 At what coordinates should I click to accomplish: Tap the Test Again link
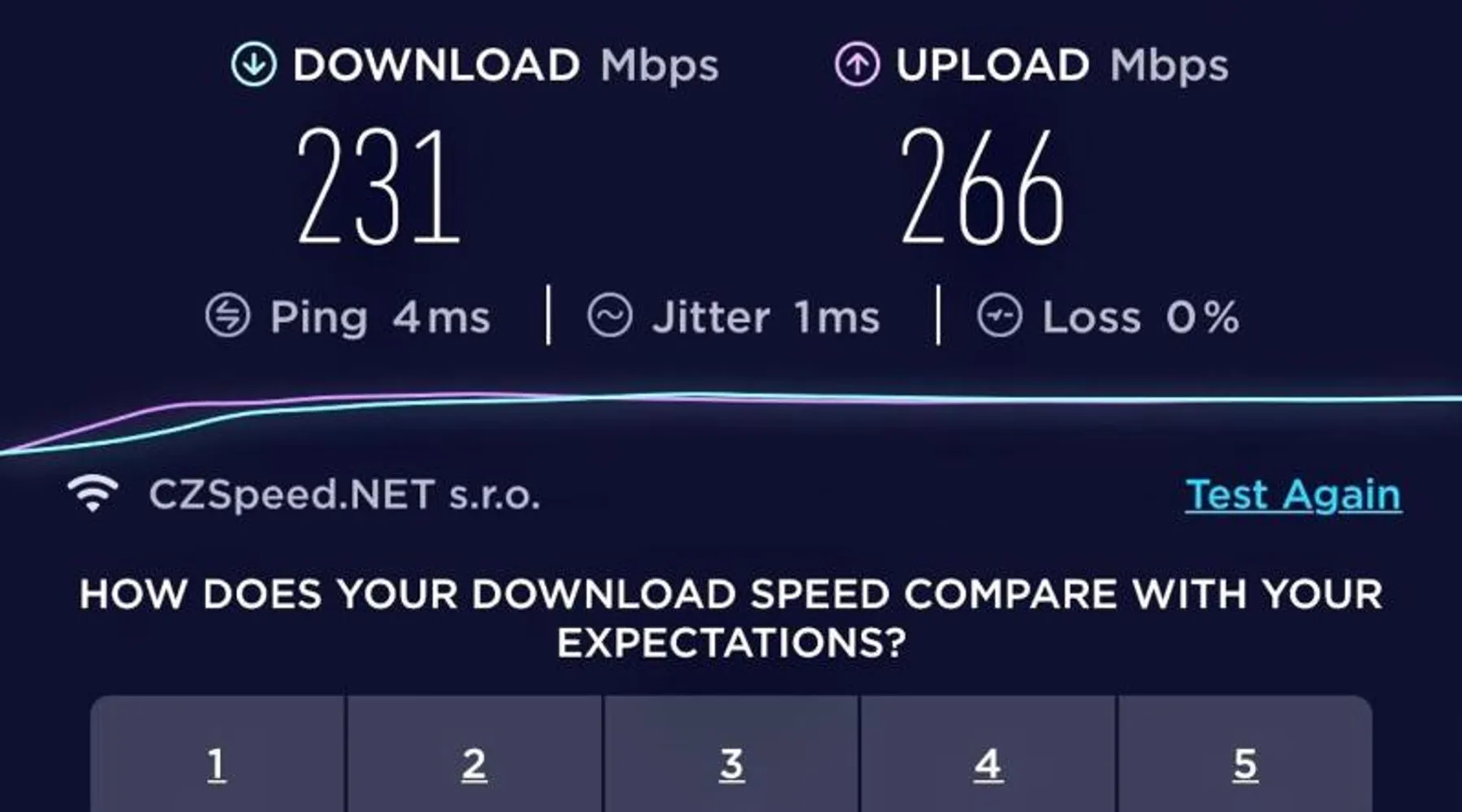[1293, 495]
